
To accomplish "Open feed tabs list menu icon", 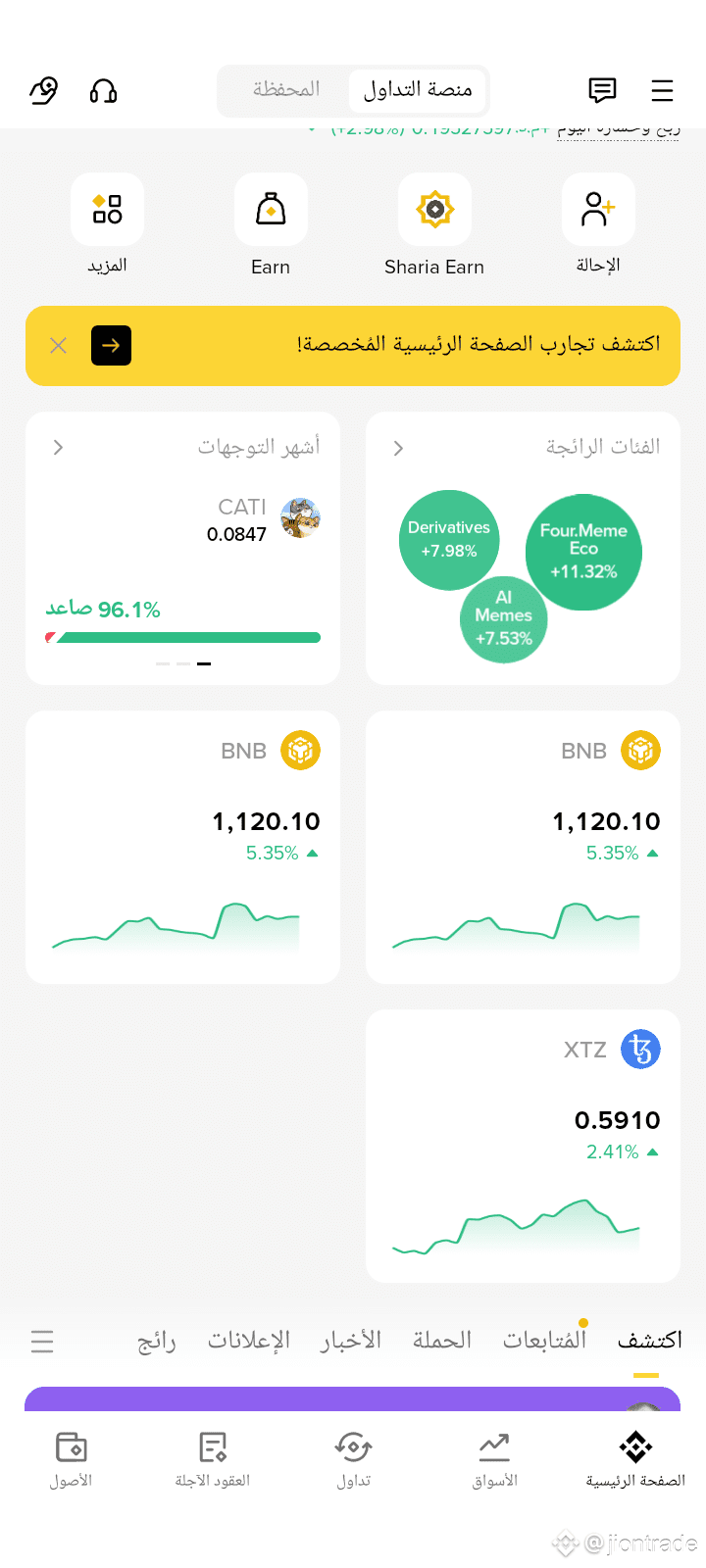I will pos(42,1341).
